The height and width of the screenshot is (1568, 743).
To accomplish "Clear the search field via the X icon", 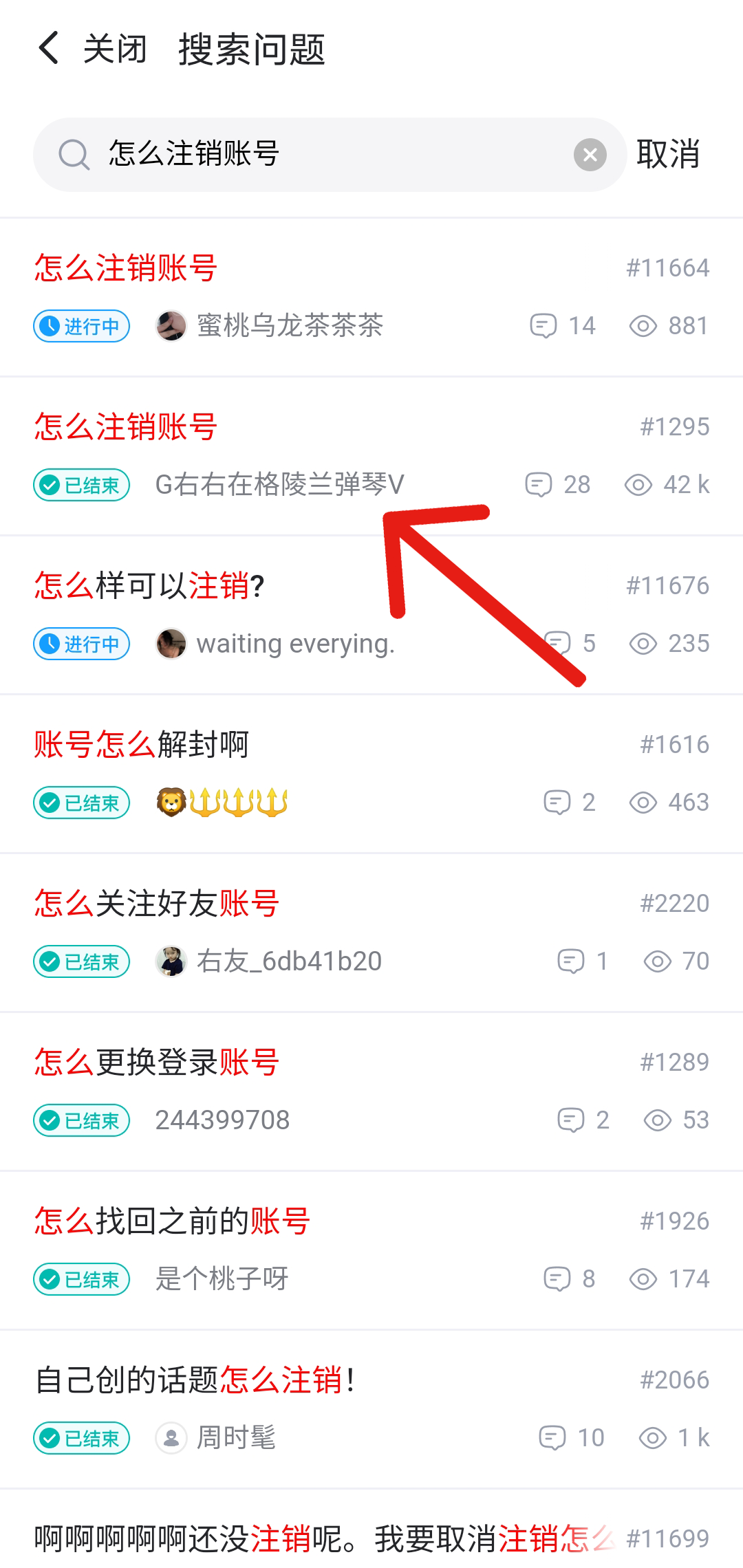I will click(x=590, y=154).
